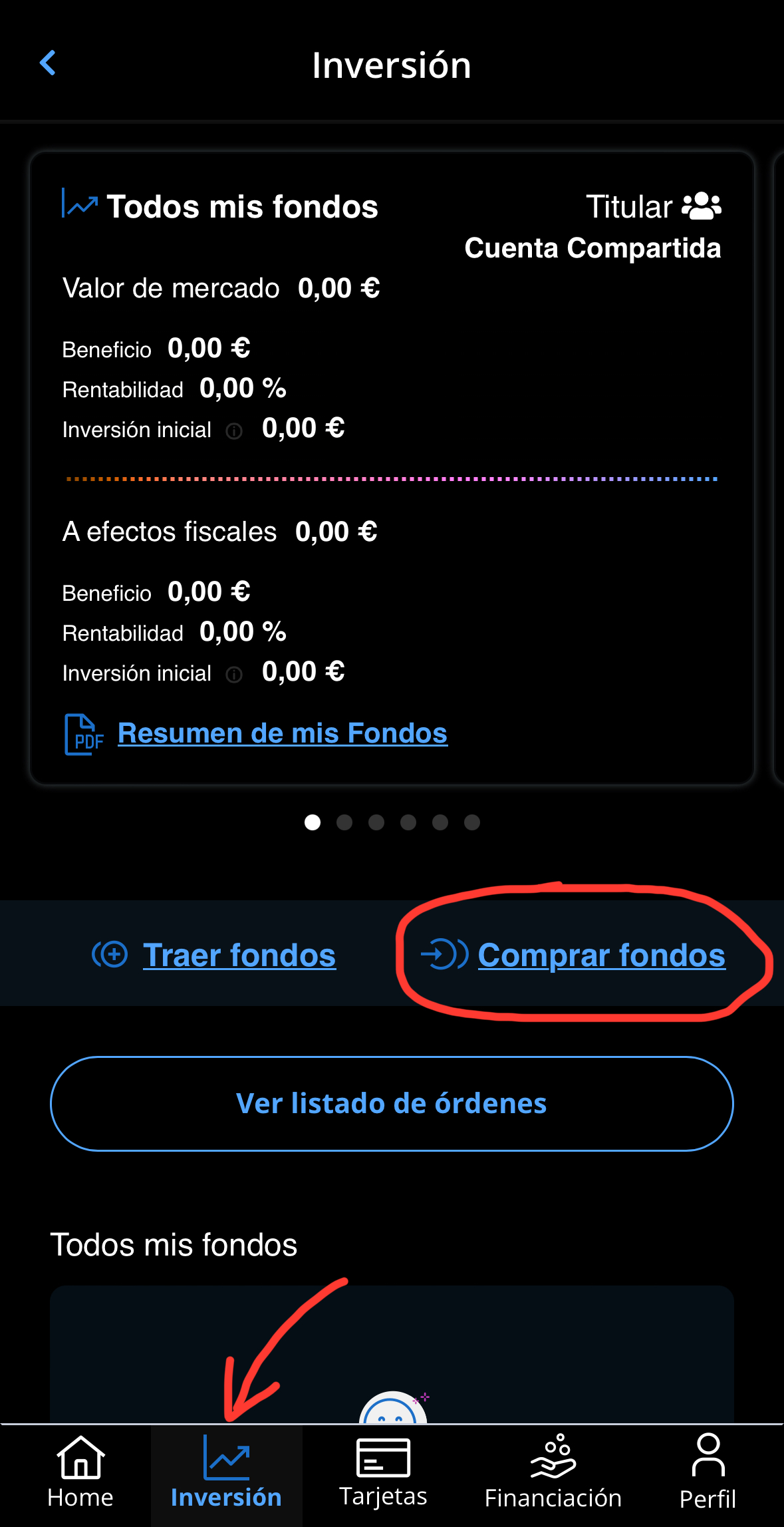The image size is (784, 1527).
Task: Go back from the Inversión screen
Action: 48,64
